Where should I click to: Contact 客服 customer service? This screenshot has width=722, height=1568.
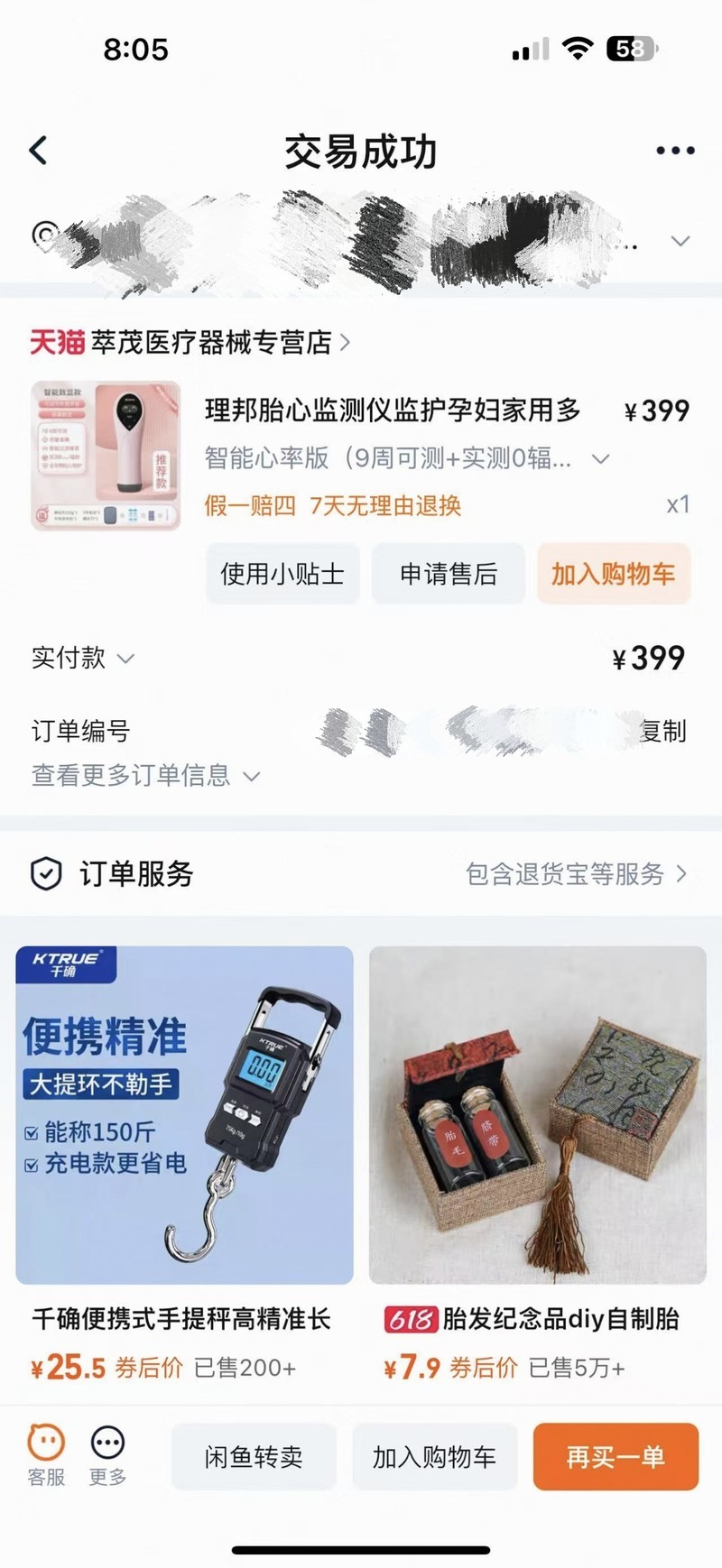[x=46, y=1454]
